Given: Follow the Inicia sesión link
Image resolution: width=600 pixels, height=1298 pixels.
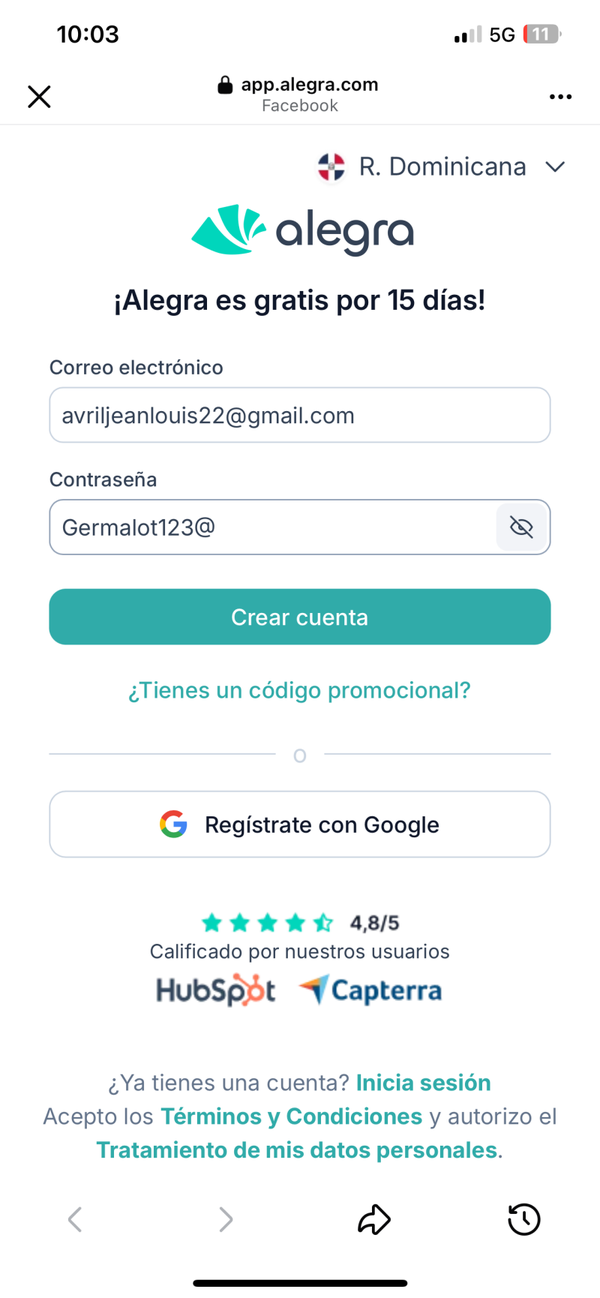Looking at the screenshot, I should coord(423,1083).
